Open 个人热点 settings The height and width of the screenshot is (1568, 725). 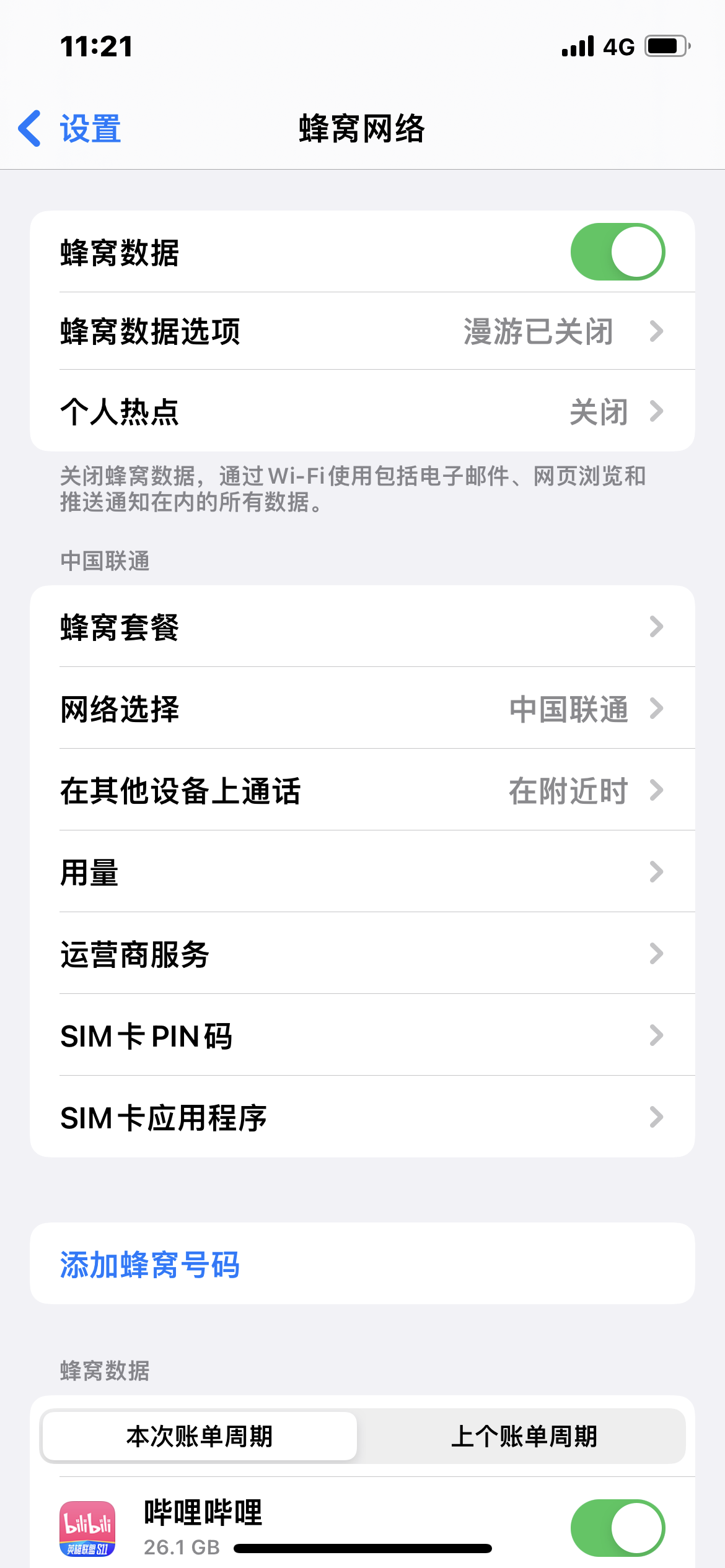(362, 411)
